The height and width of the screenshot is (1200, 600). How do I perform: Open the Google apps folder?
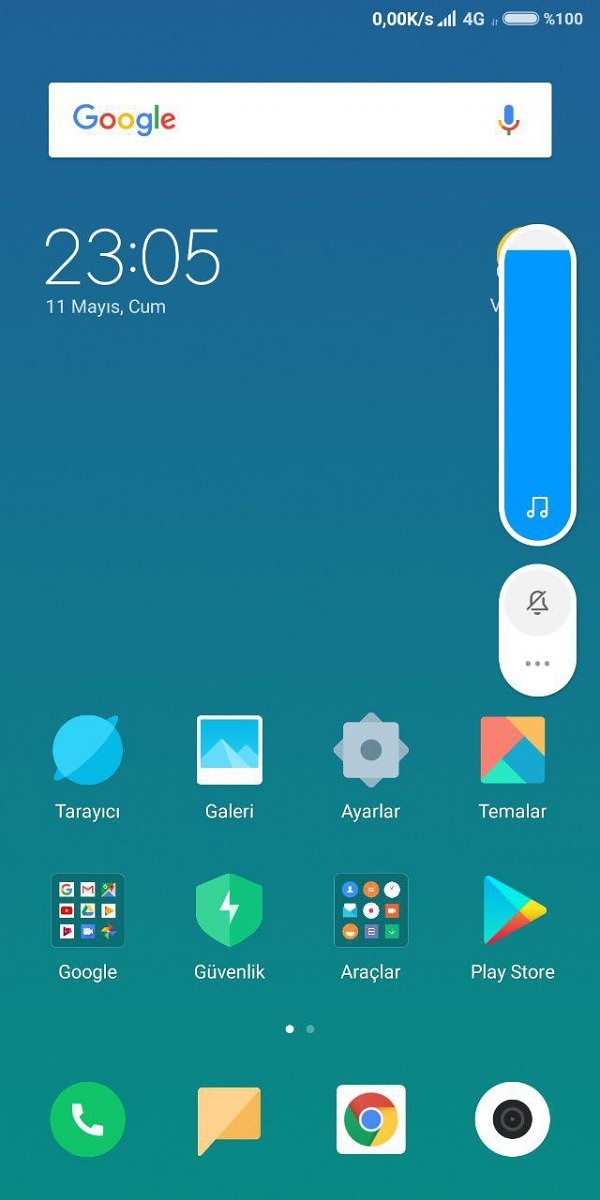88,910
